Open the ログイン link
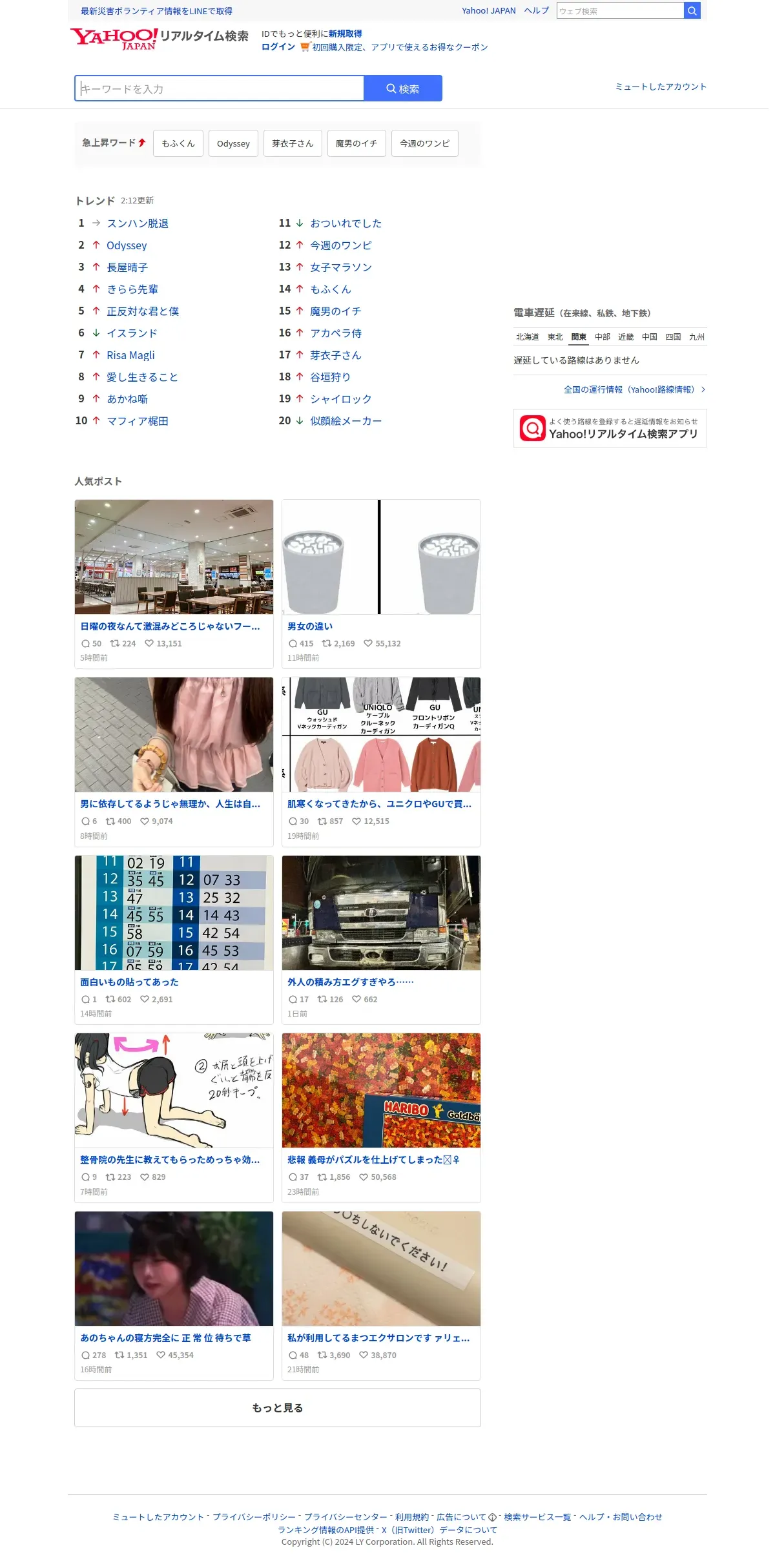 [278, 46]
